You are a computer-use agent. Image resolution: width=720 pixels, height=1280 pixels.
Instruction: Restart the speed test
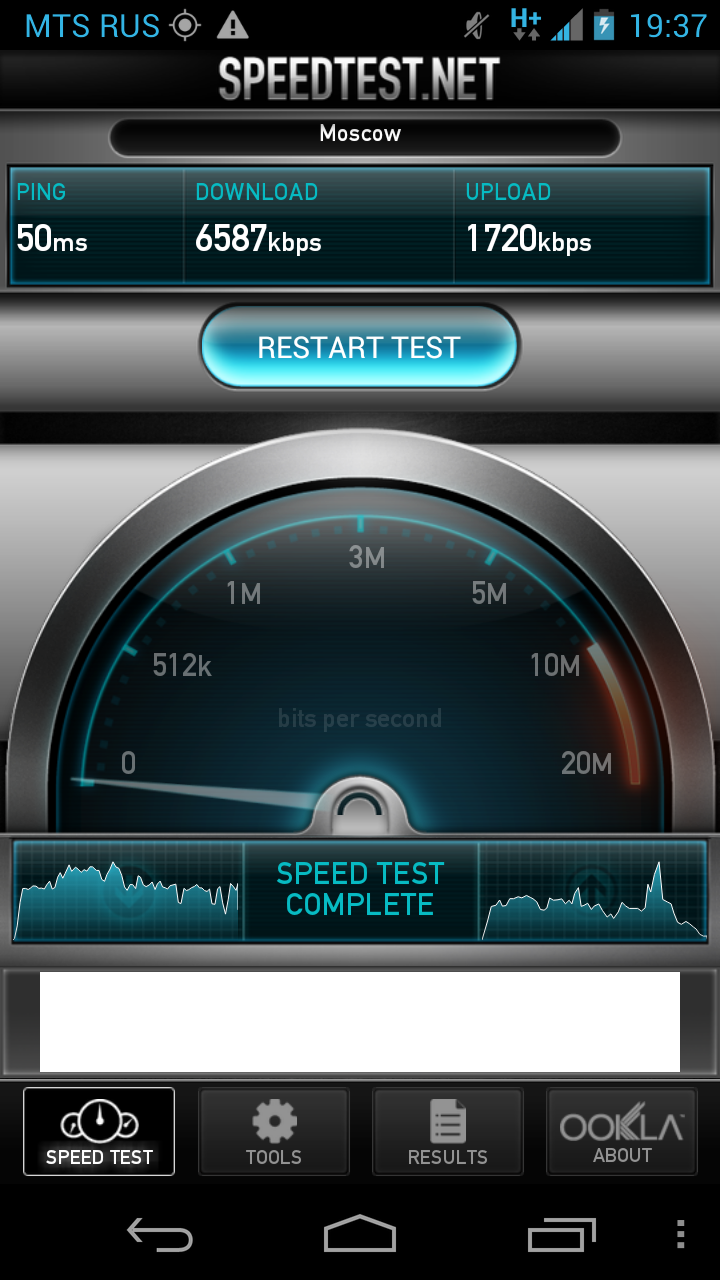coord(359,347)
